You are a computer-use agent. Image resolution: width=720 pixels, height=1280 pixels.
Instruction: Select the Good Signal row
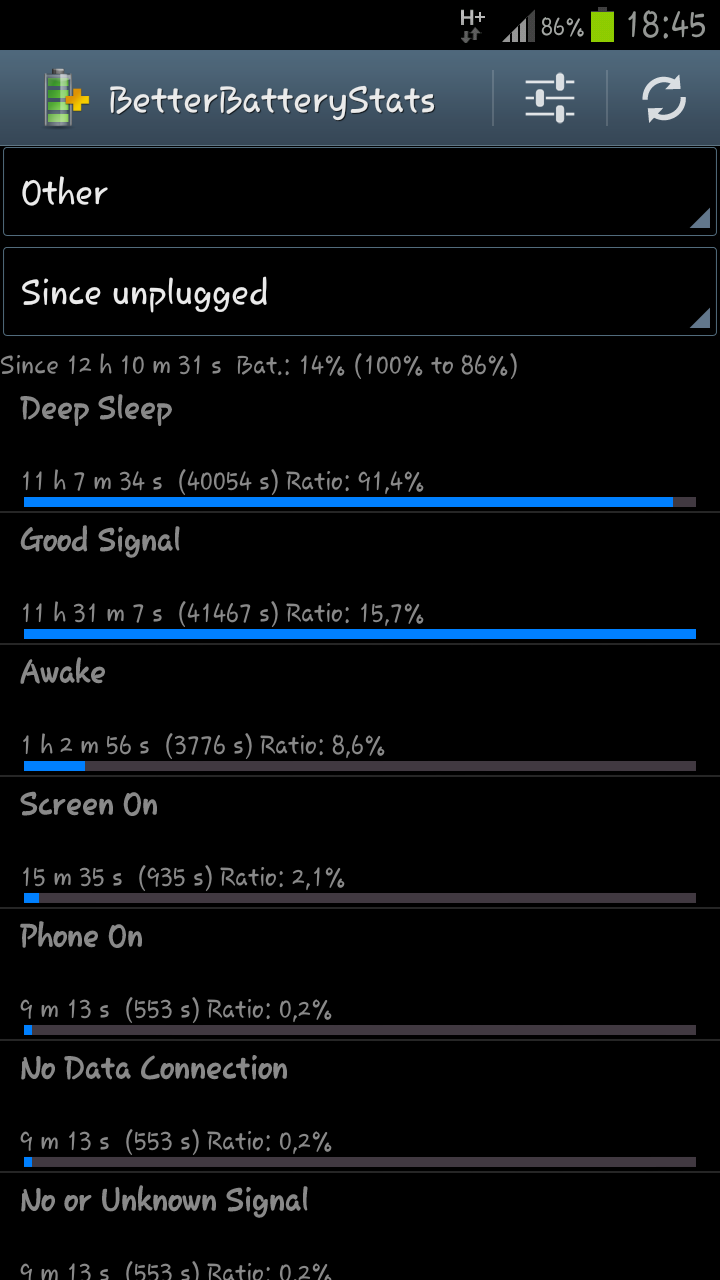(x=360, y=579)
